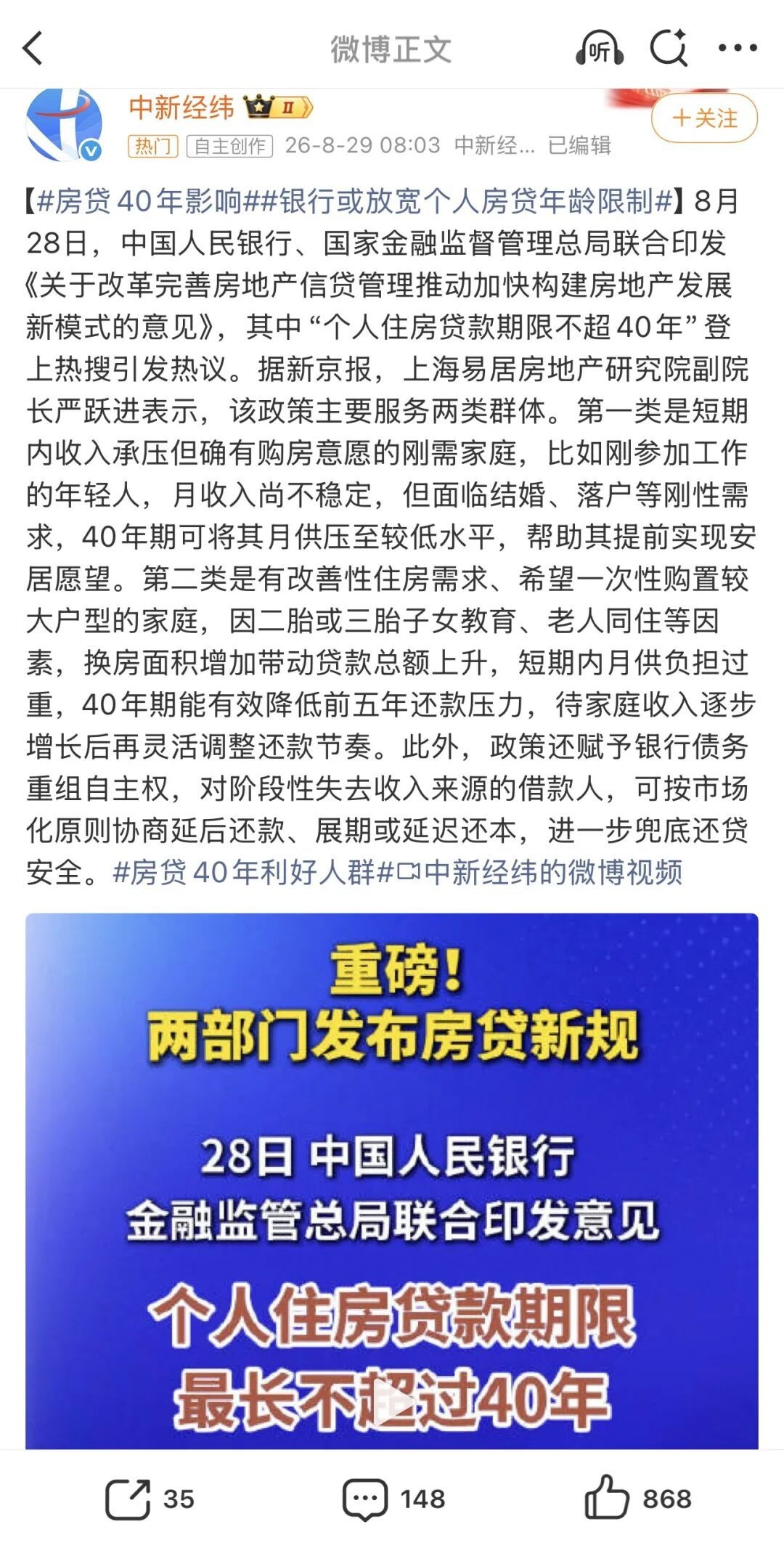The height and width of the screenshot is (1548, 784).
Task: Open the #银行或放宽个人房贷年龄限制# hashtag
Action: (x=457, y=201)
